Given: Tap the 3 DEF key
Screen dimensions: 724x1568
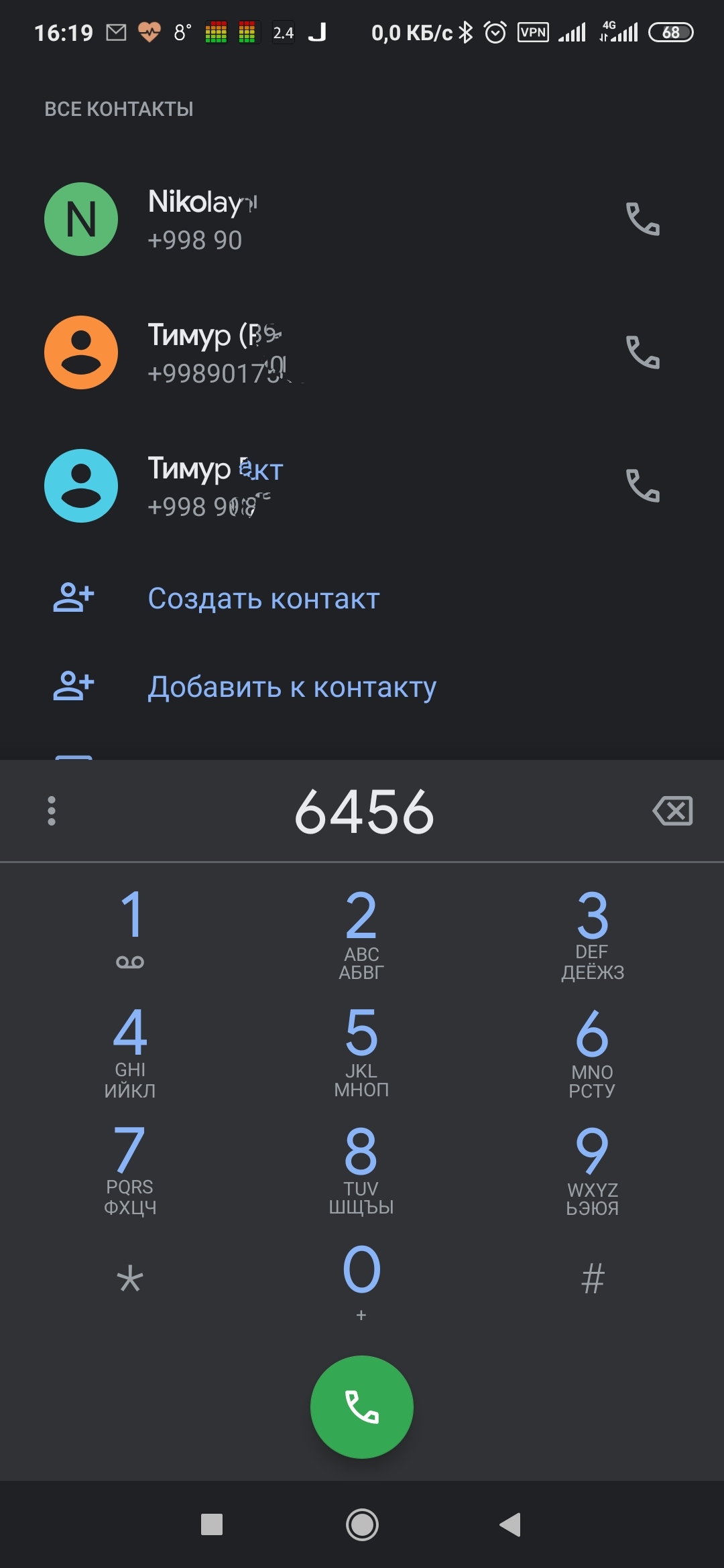Looking at the screenshot, I should (593, 931).
